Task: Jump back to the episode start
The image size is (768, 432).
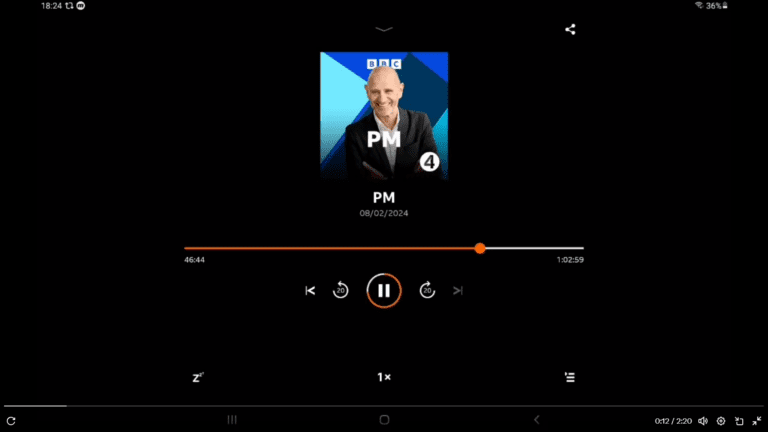Action: tap(310, 290)
